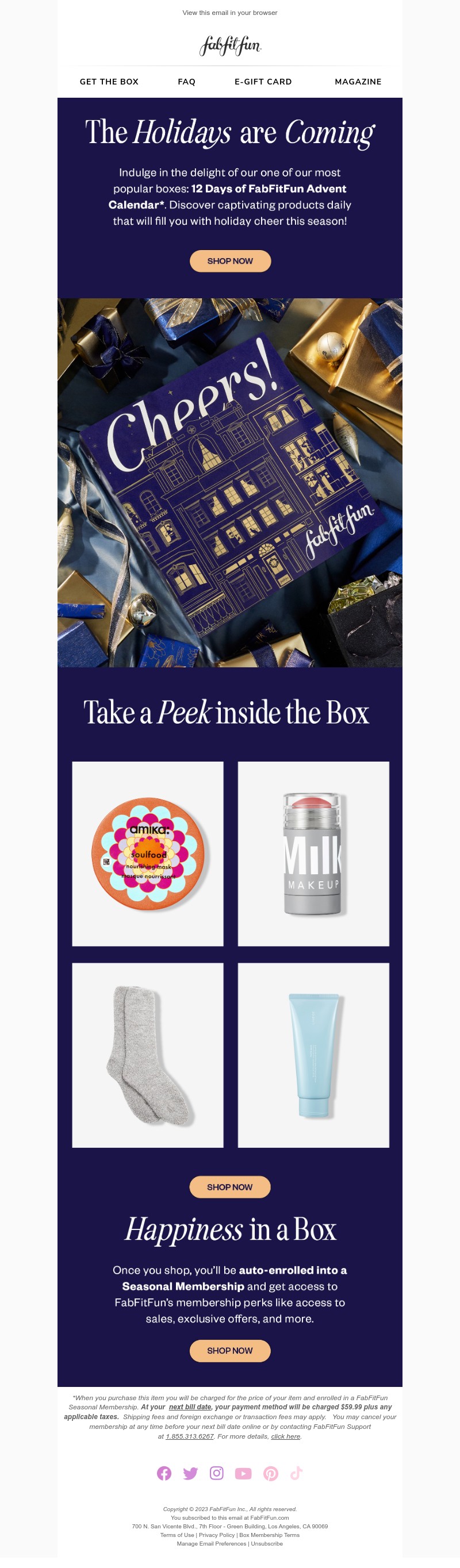Open the blue tube cleanser product
Viewport: 460px width, 1568px height.
[x=313, y=1054]
